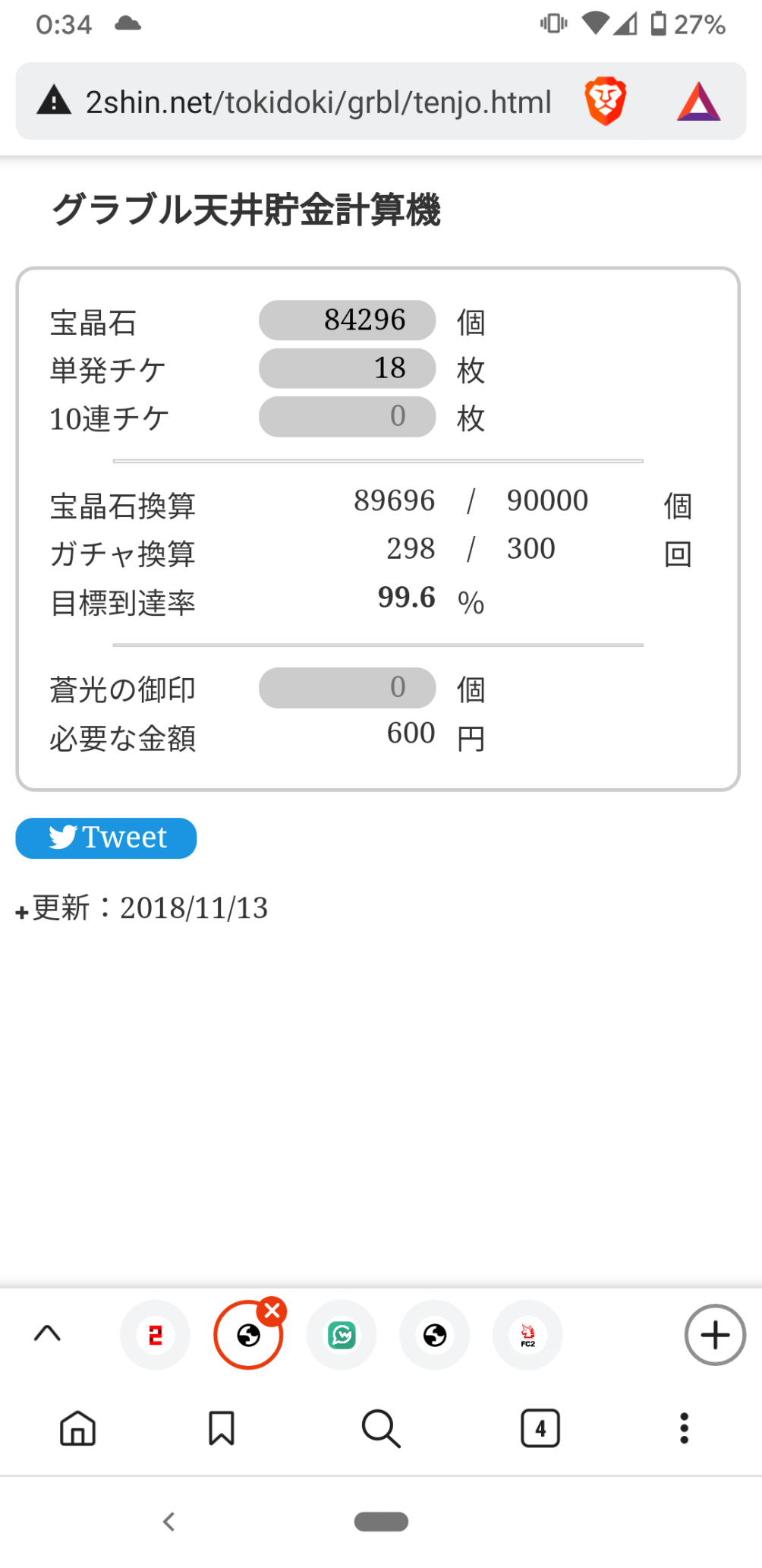Edit the 単発チケ ticket count field

347,368
